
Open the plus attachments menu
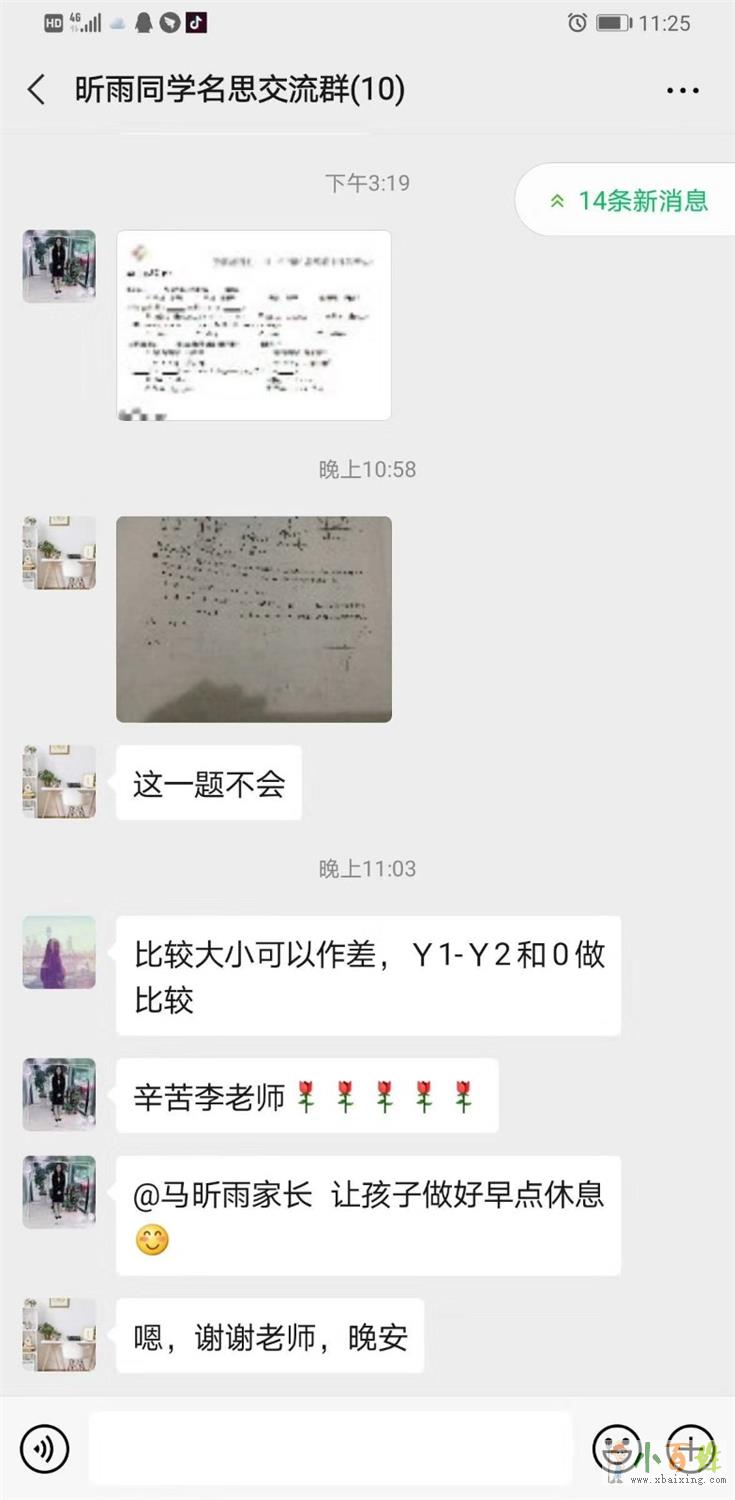[x=691, y=1449]
